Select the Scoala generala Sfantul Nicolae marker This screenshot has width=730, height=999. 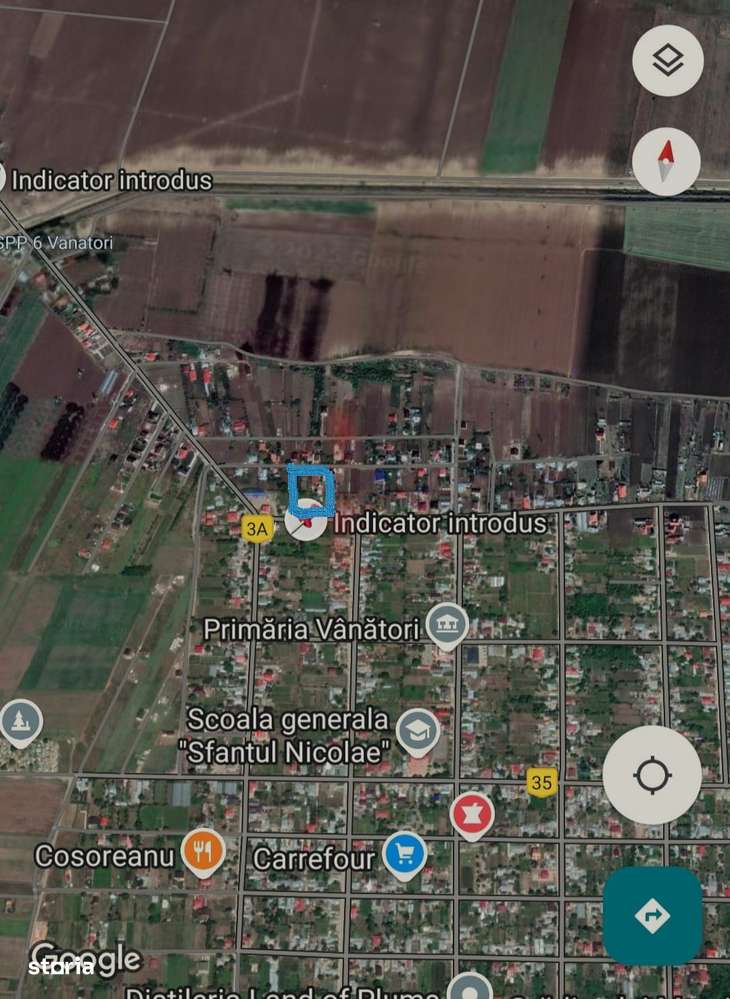pyautogui.click(x=418, y=731)
